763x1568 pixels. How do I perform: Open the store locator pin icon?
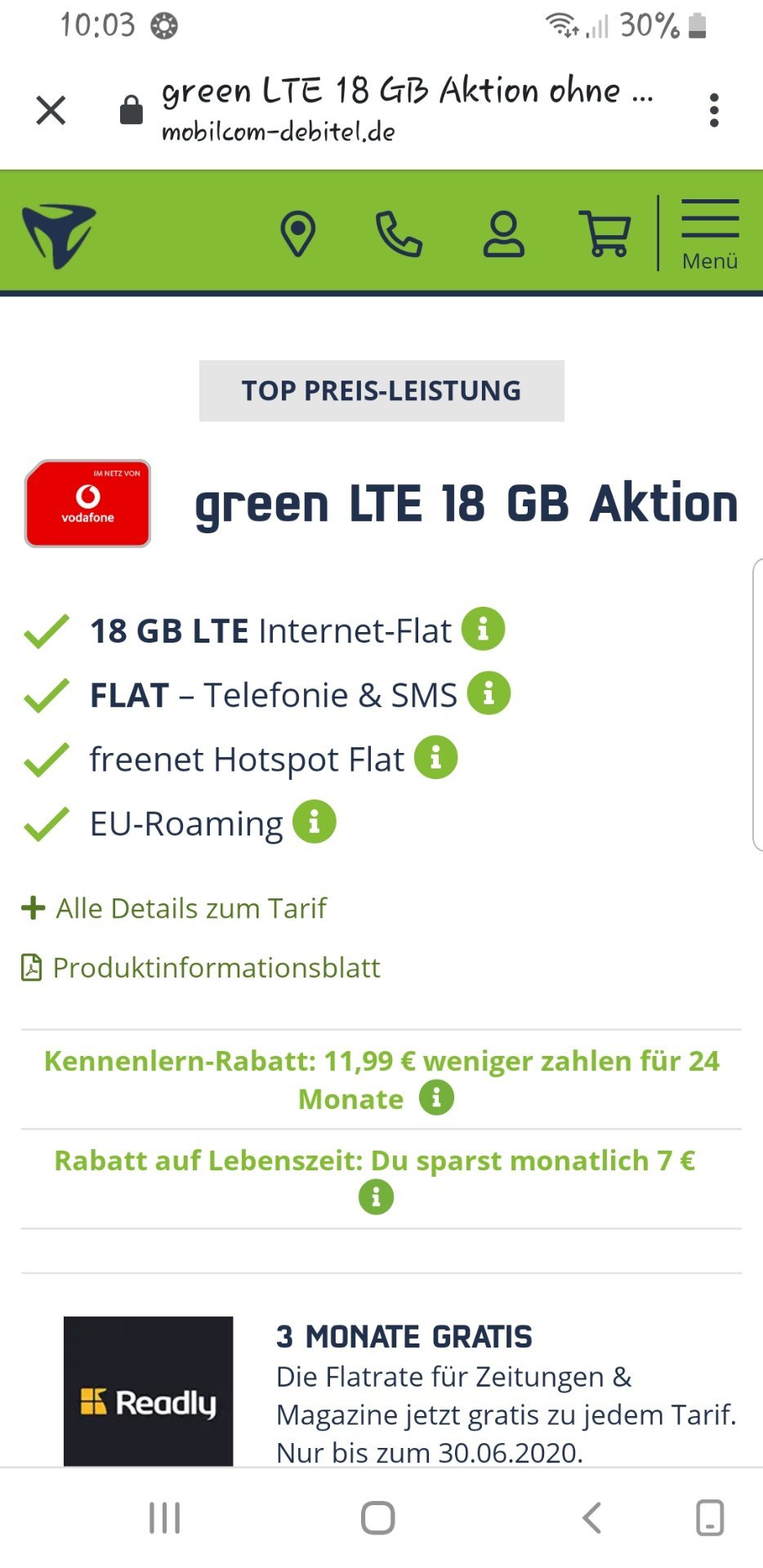tap(298, 234)
